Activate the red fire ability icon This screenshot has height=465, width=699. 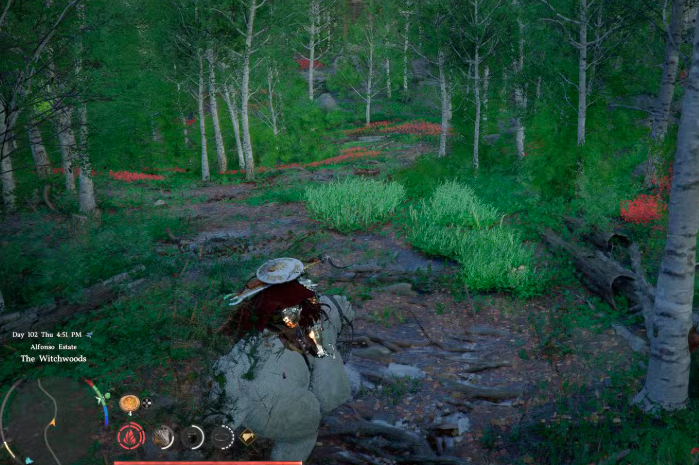tap(131, 437)
